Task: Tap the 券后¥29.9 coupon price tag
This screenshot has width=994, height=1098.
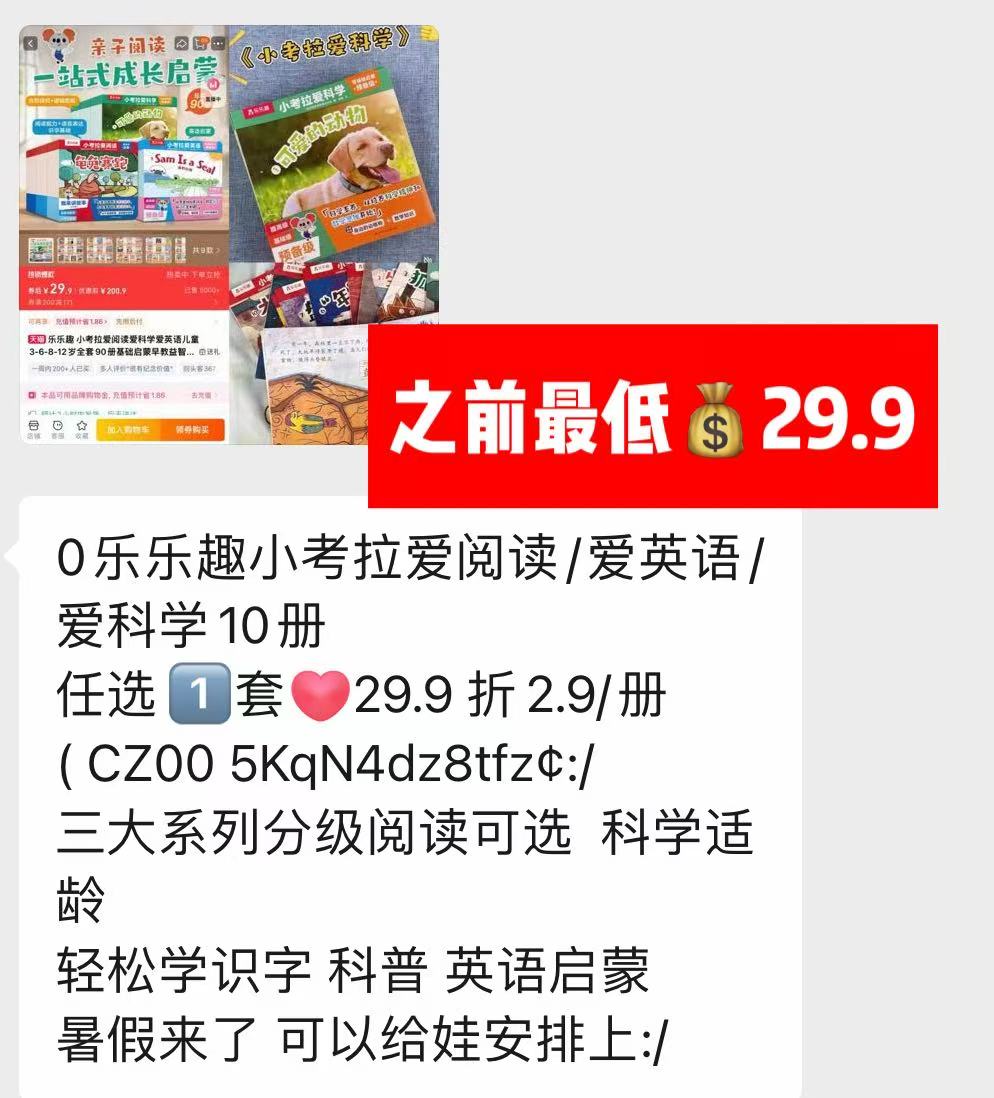Action: pyautogui.click(x=52, y=289)
